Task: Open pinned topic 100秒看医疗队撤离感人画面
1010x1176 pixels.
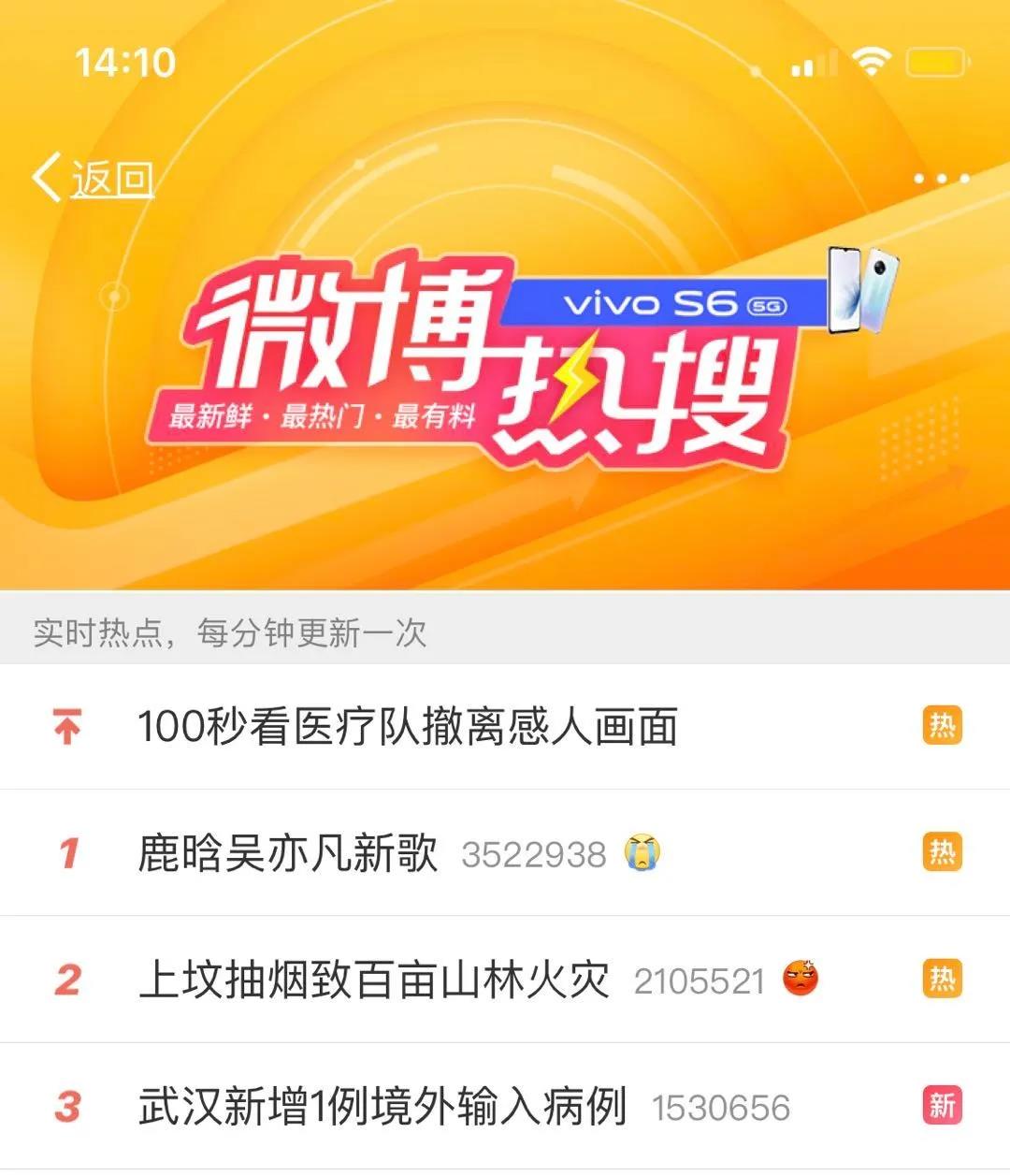Action: (408, 727)
